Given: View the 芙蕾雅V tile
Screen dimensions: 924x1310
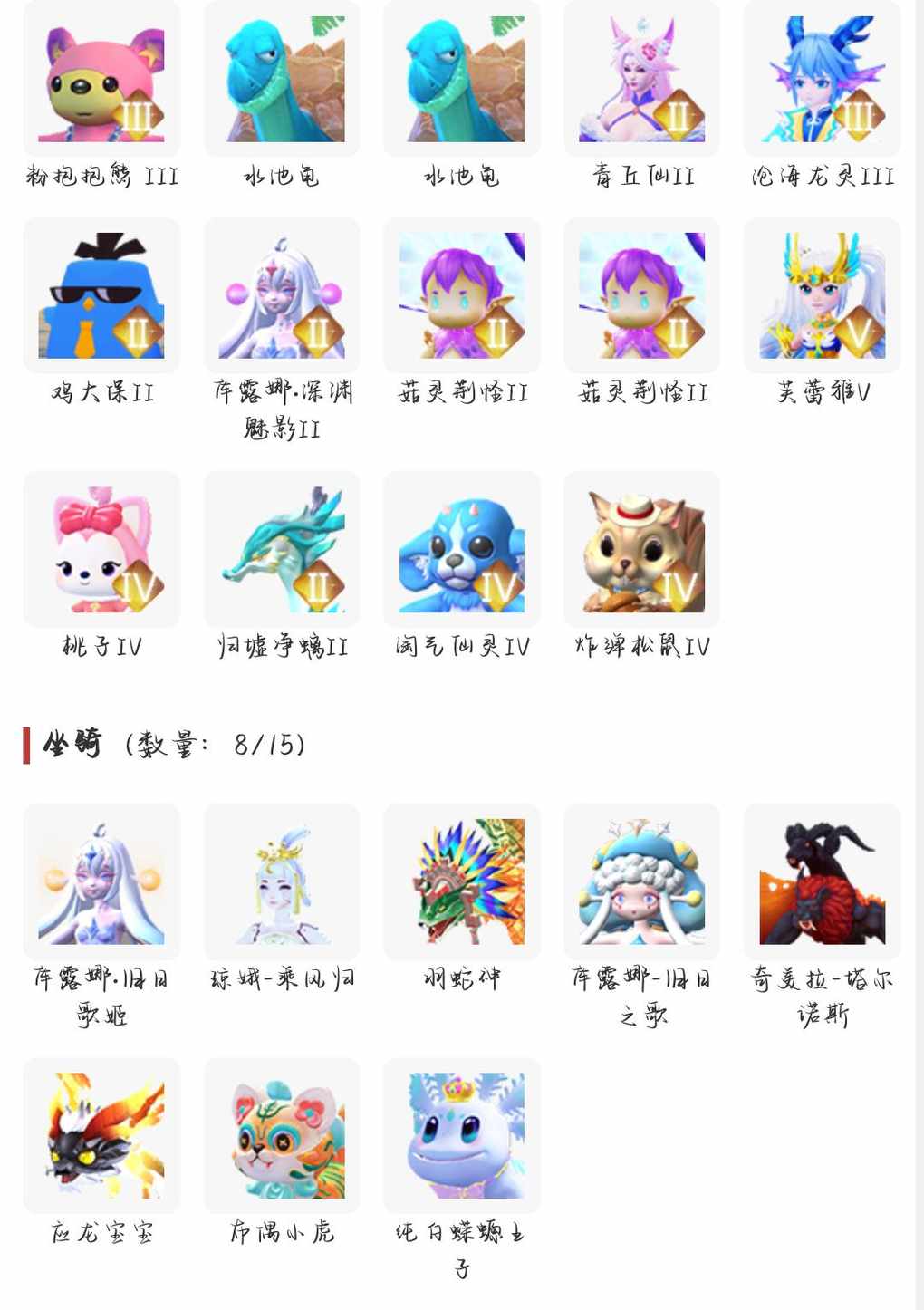Looking at the screenshot, I should pyautogui.click(x=823, y=296).
